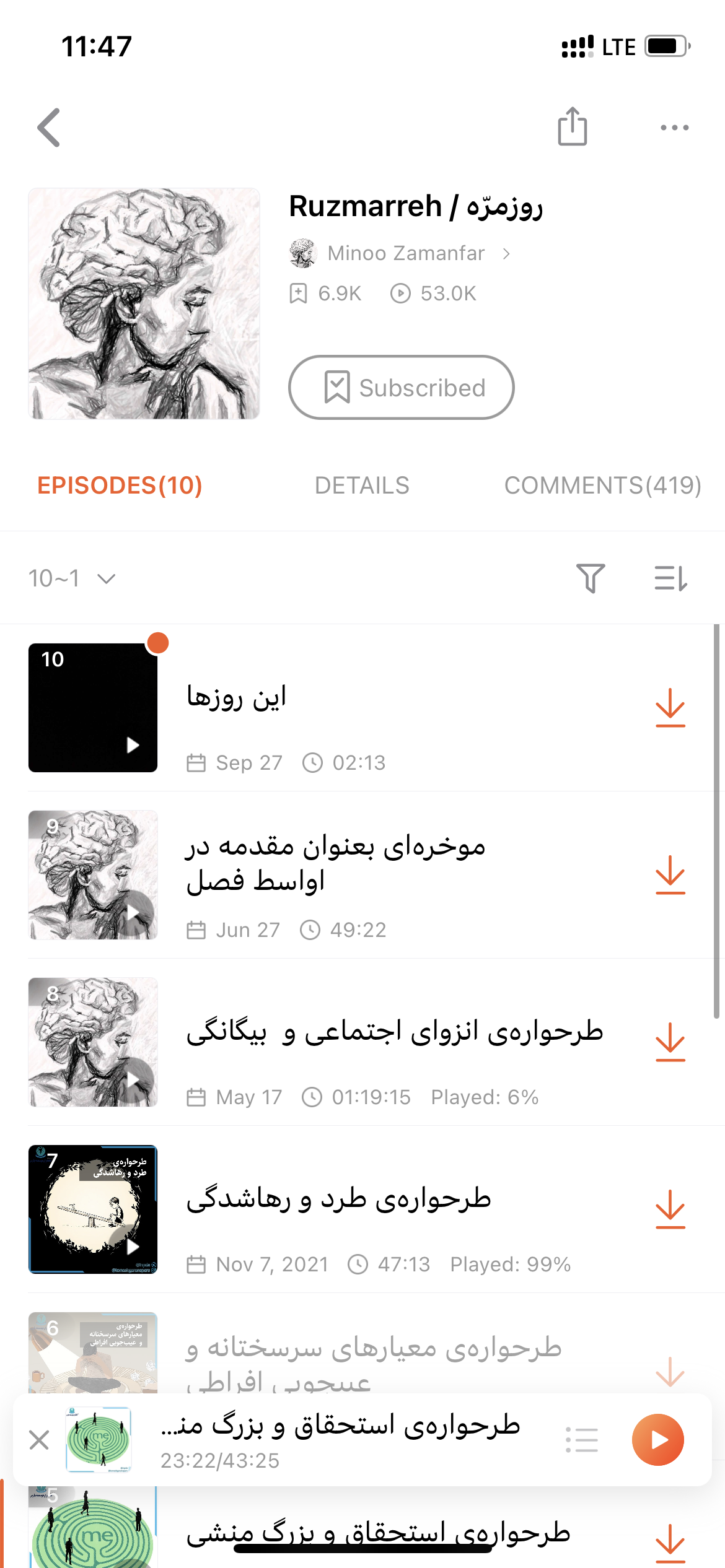Share the Ruzmarreh podcast
This screenshot has height=1568, width=725.
click(x=572, y=127)
